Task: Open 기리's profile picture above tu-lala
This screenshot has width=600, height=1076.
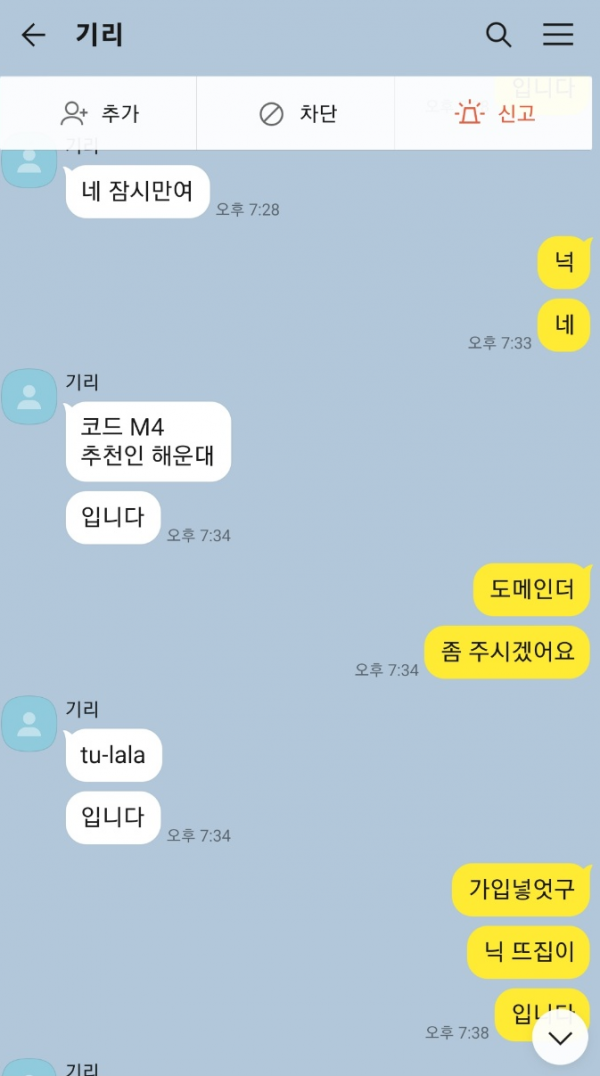Action: (x=29, y=724)
